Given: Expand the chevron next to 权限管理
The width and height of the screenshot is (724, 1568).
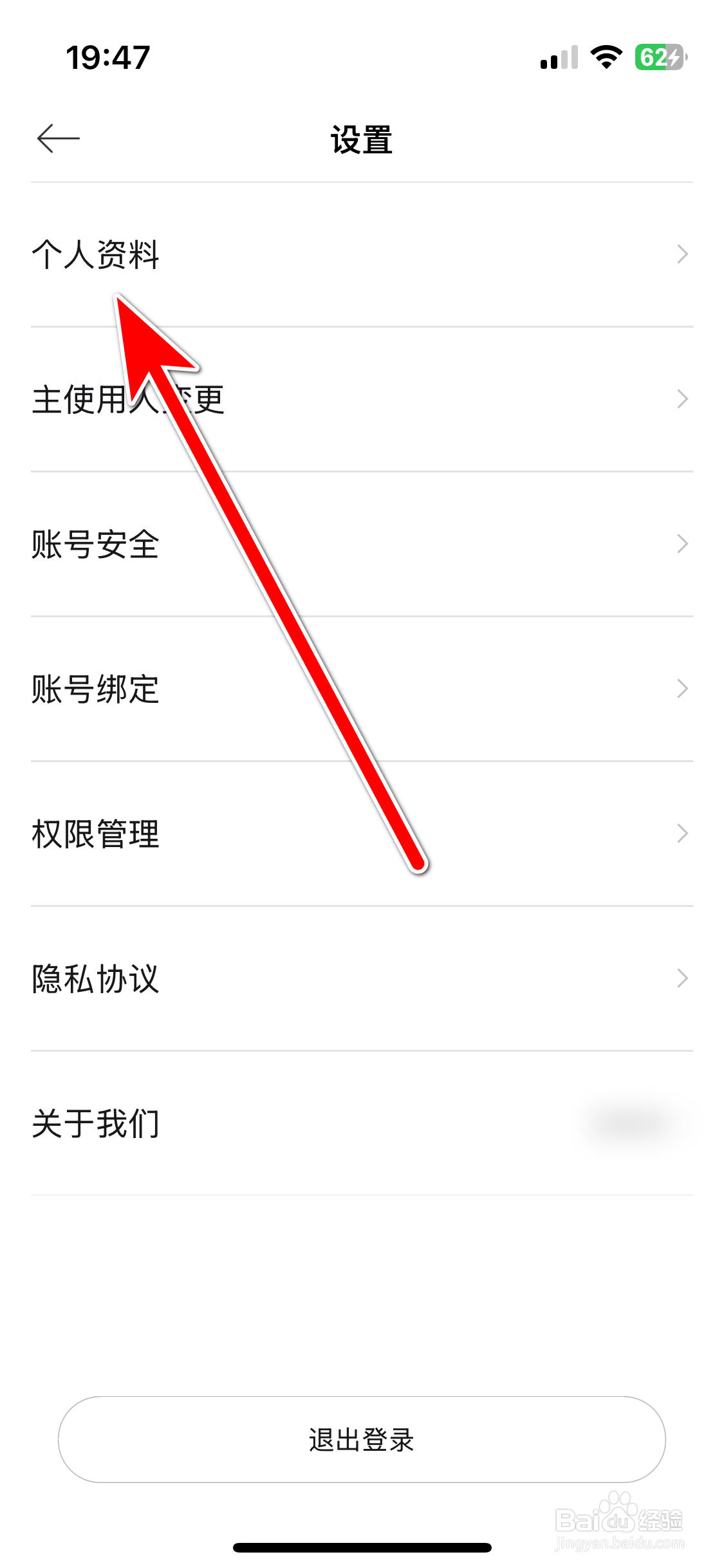Looking at the screenshot, I should tap(683, 834).
